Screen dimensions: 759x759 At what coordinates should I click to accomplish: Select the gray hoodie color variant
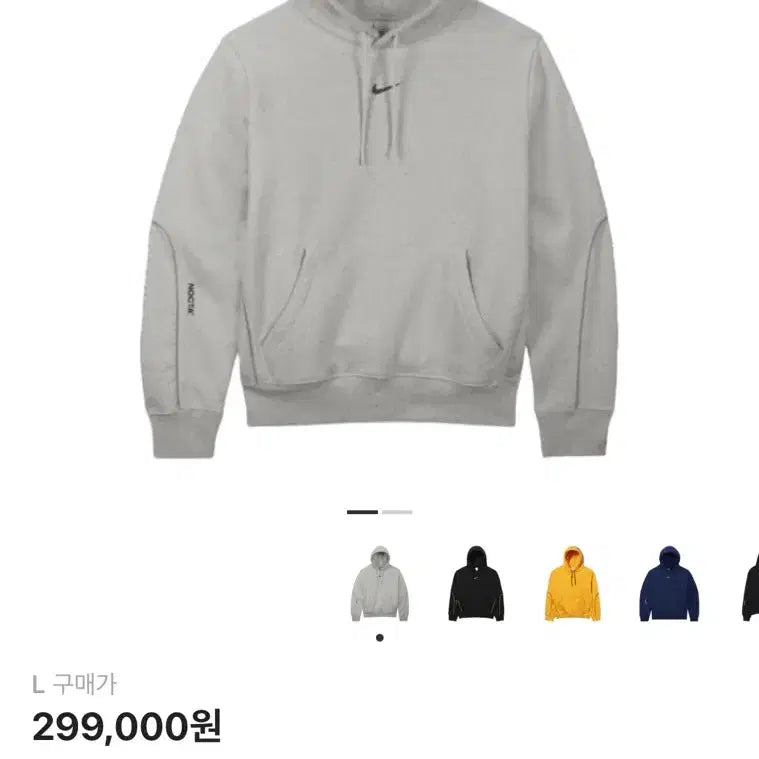point(379,585)
